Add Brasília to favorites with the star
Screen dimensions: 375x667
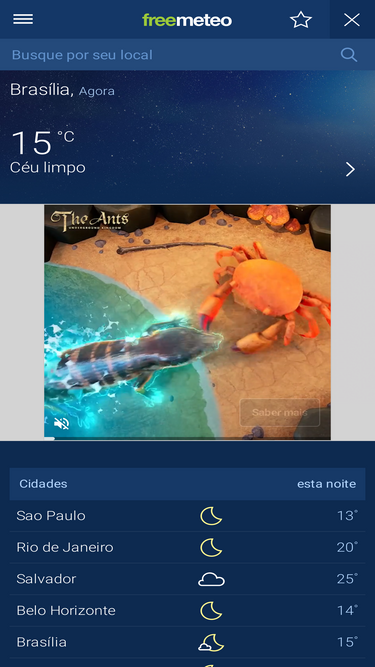[x=301, y=20]
